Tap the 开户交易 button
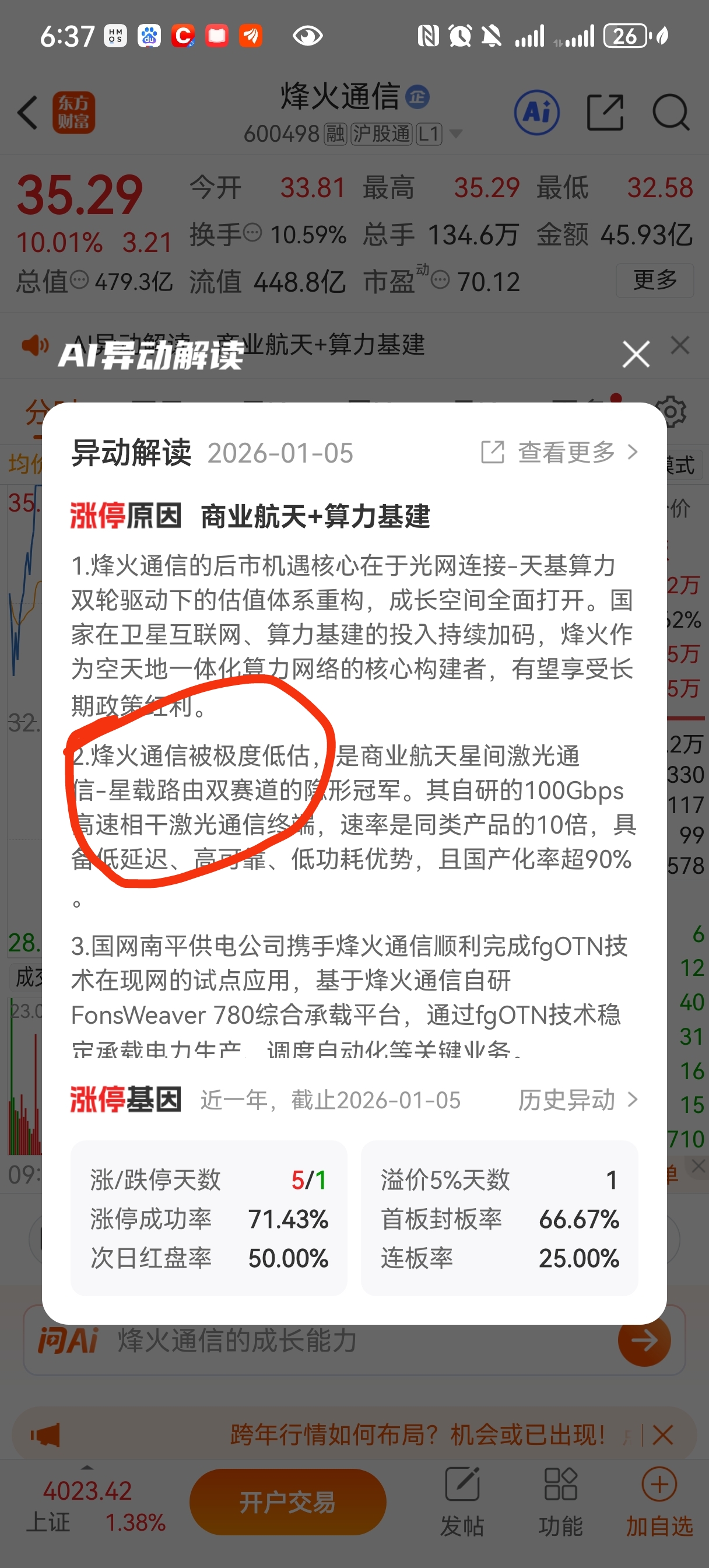The image size is (709, 1568). click(287, 1501)
